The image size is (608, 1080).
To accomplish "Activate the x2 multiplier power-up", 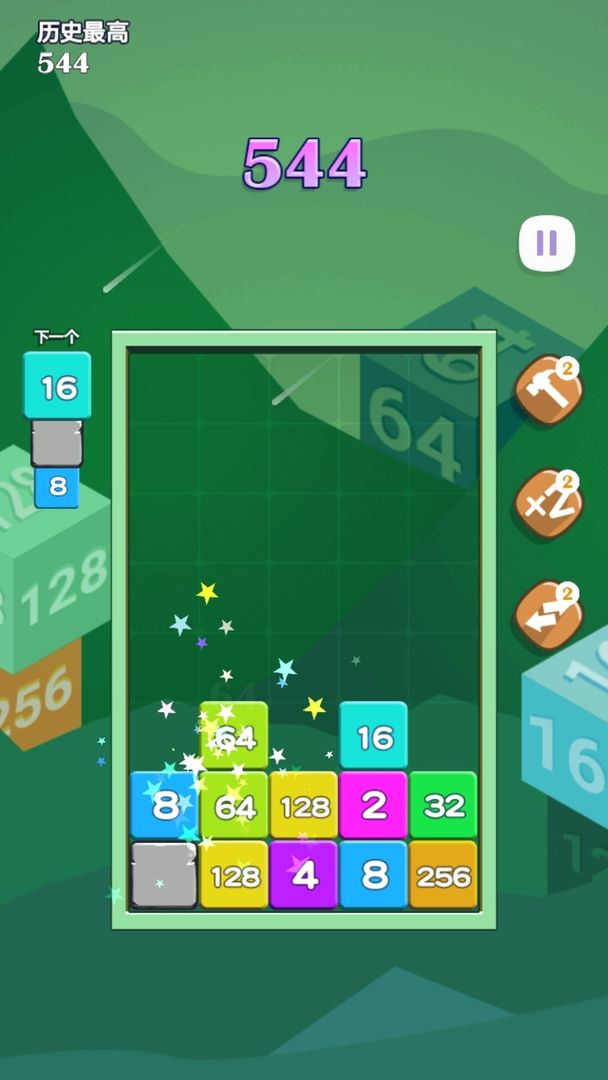I will (548, 504).
